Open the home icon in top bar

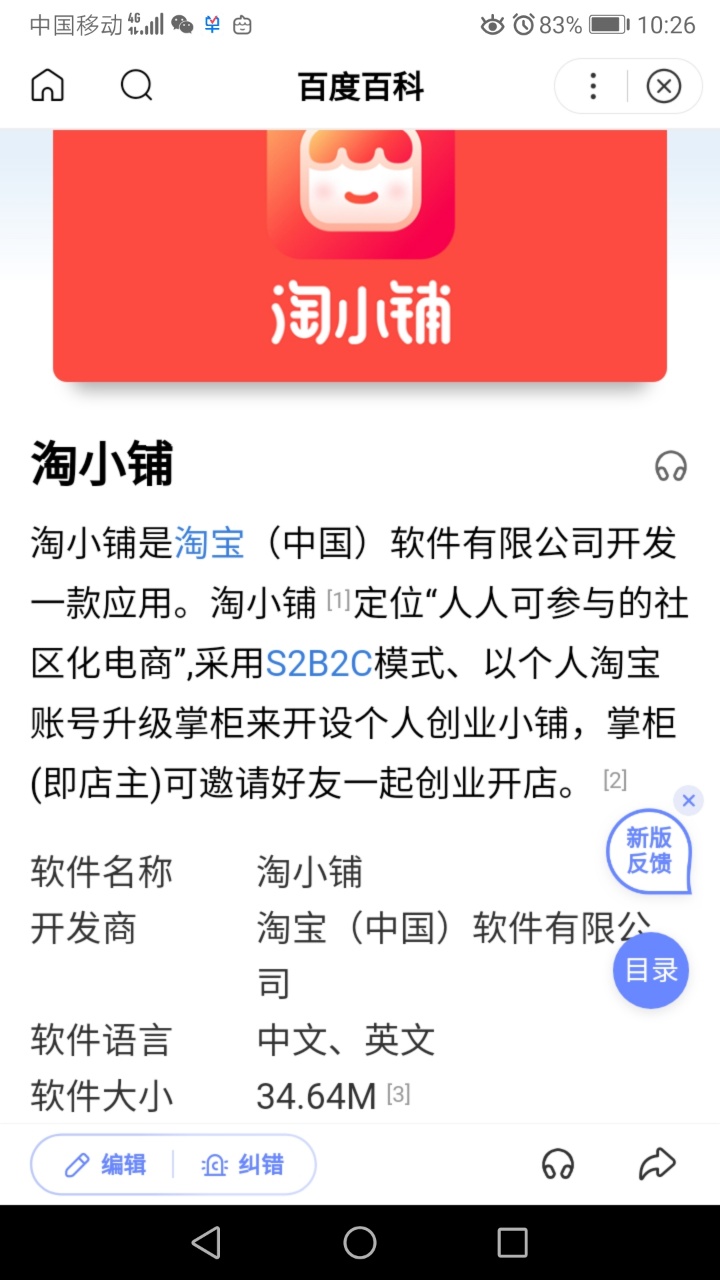pos(46,86)
